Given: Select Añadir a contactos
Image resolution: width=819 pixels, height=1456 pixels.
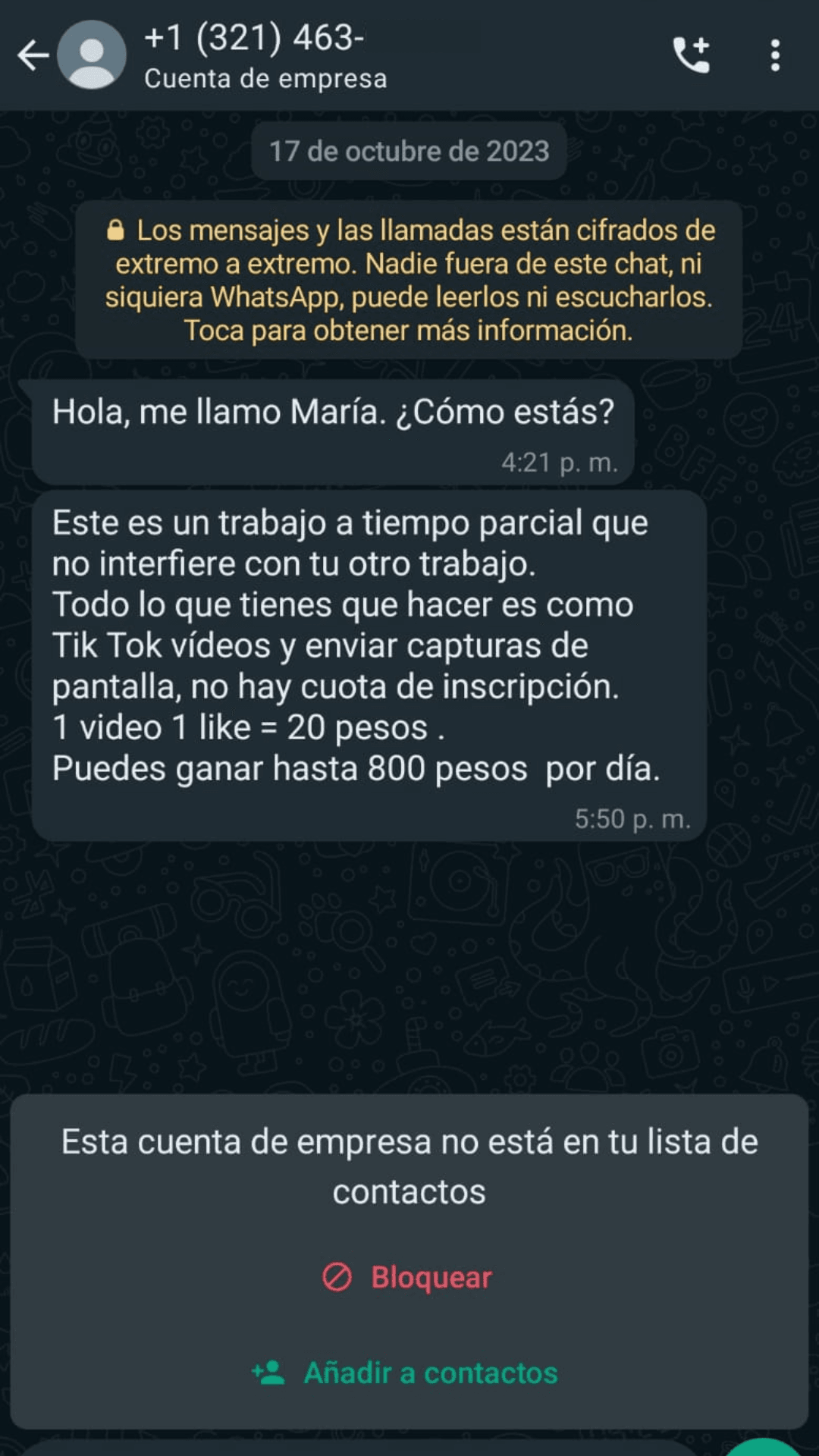Looking at the screenshot, I should [406, 1373].
